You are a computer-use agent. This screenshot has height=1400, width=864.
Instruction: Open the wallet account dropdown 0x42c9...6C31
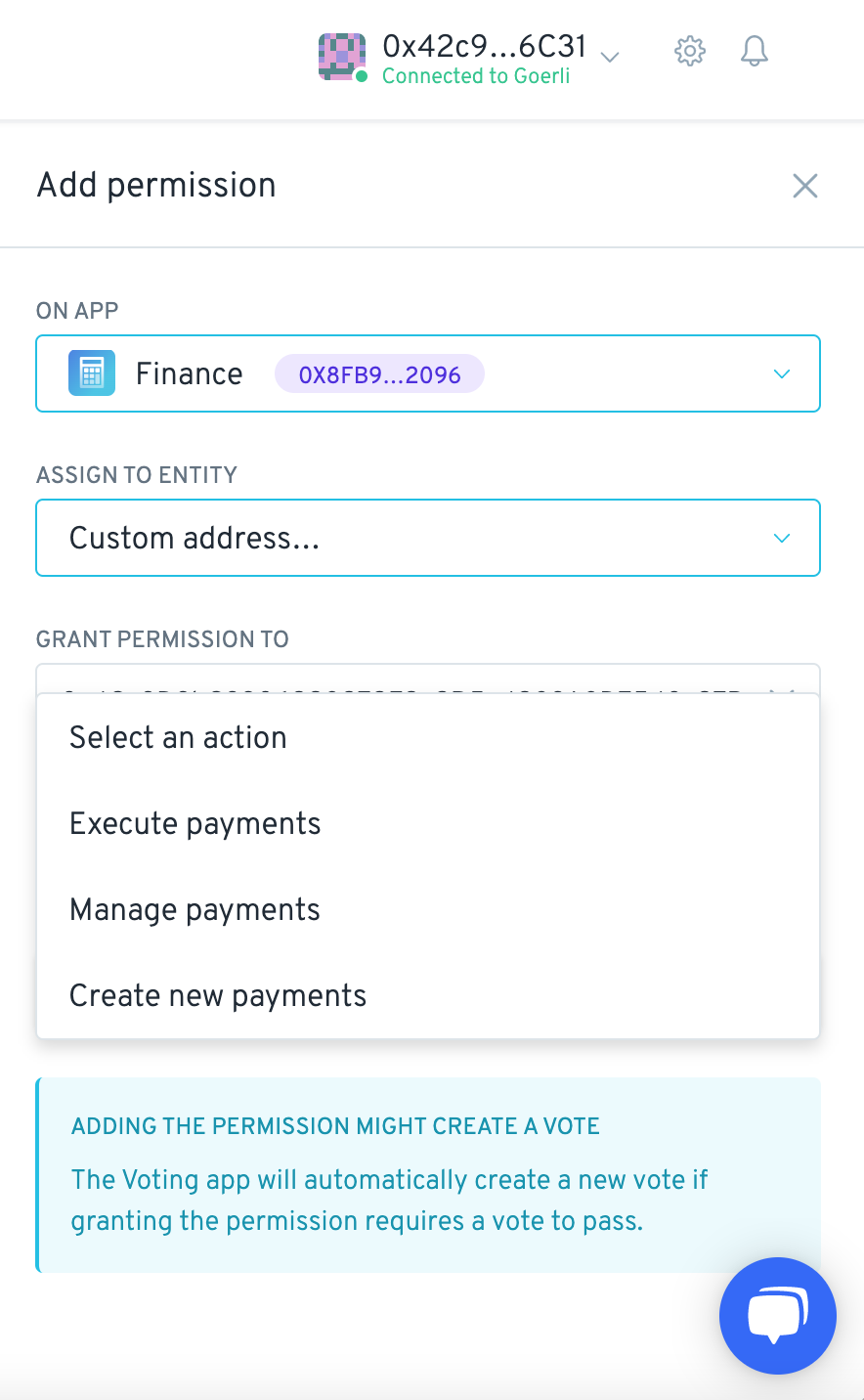click(x=469, y=58)
